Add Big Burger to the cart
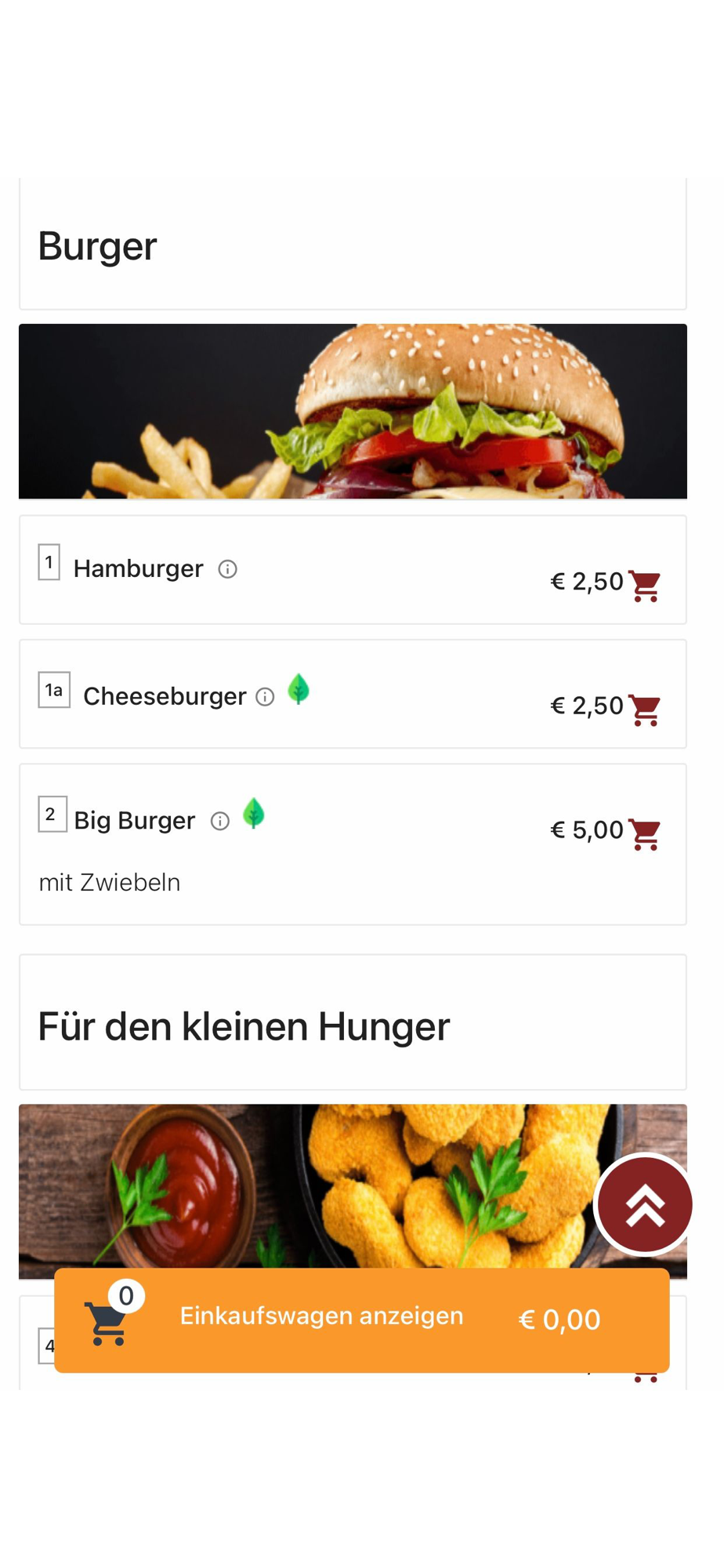724x1568 pixels. tap(645, 834)
